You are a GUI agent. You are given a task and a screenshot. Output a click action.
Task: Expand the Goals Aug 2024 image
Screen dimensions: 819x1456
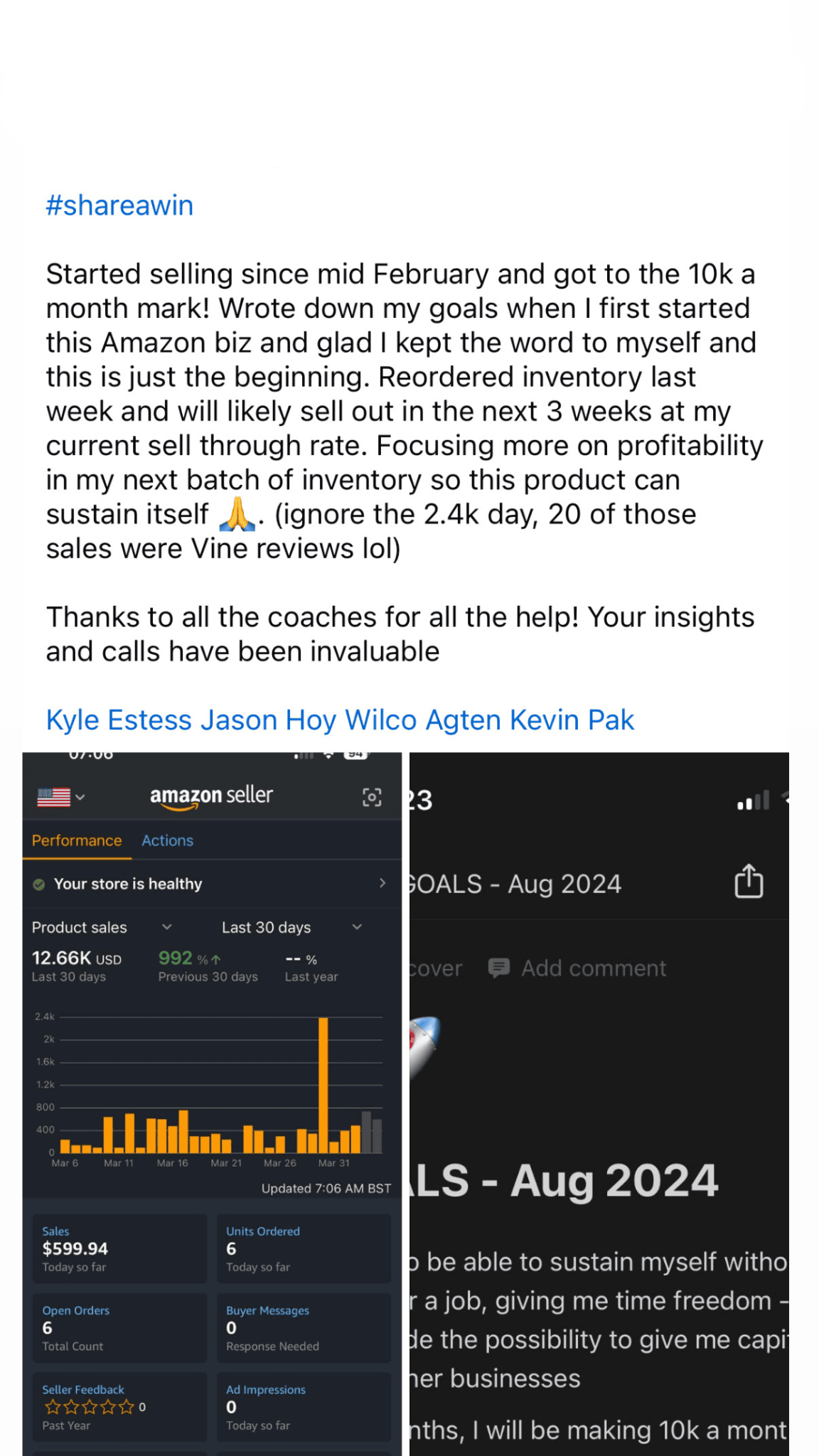pos(599,1102)
